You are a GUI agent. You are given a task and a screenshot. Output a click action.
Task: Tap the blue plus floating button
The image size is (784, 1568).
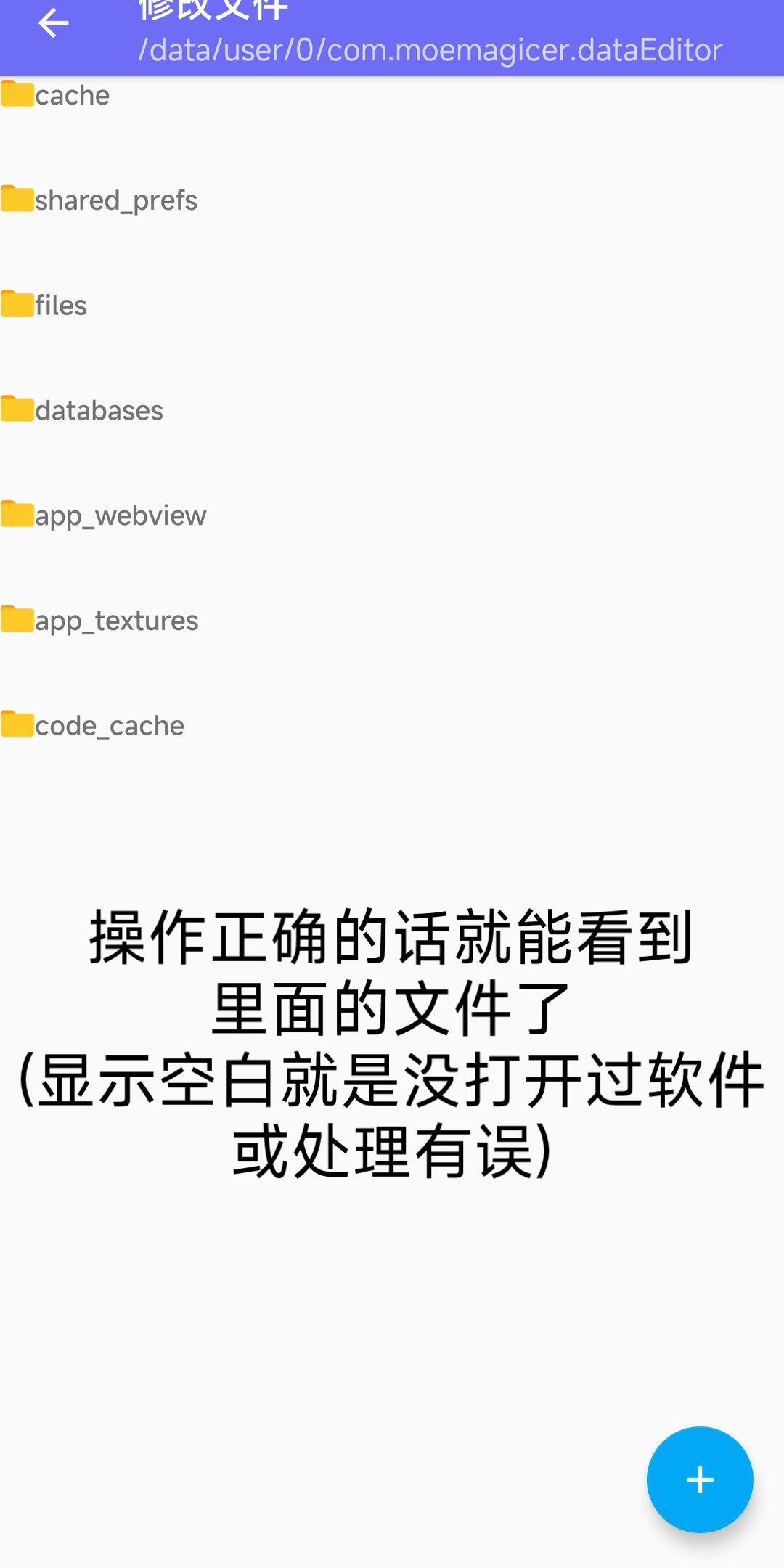coord(700,1479)
